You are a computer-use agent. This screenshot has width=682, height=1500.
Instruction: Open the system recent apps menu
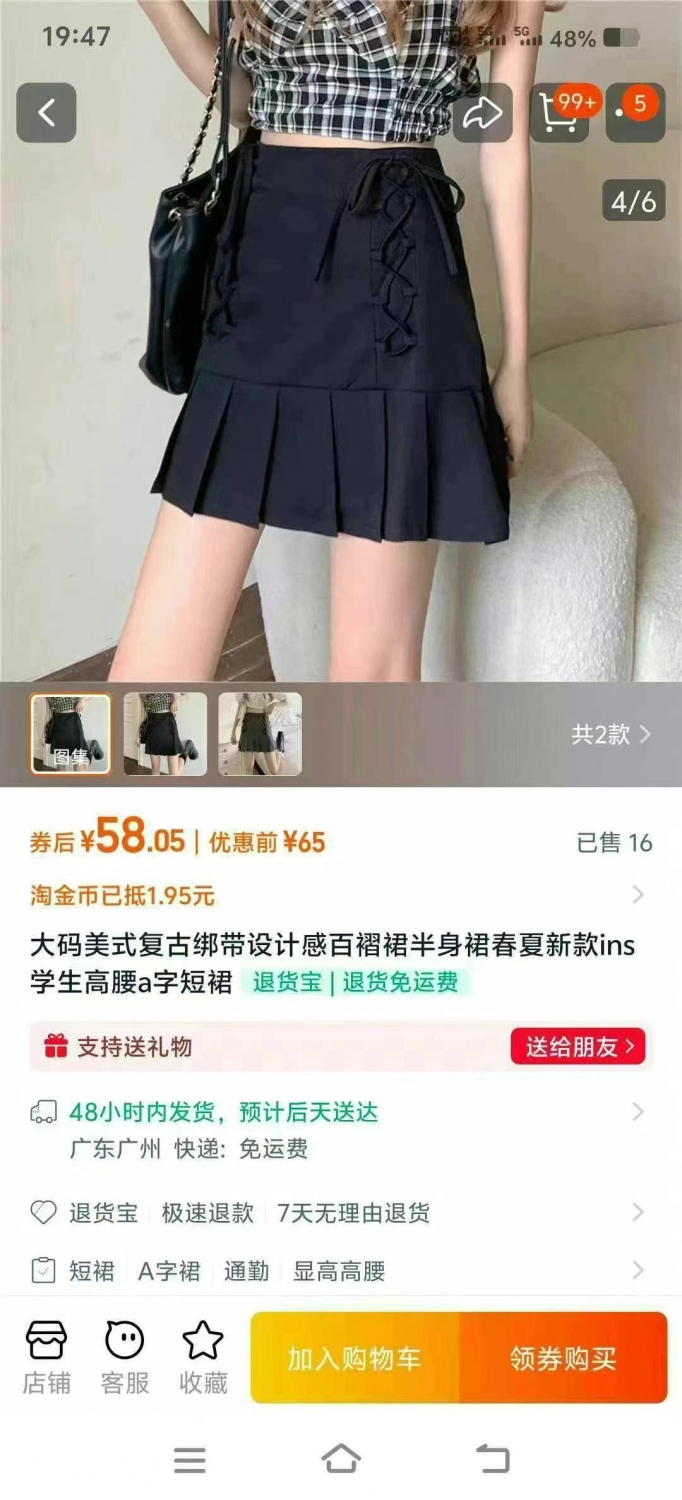pyautogui.click(x=190, y=1460)
